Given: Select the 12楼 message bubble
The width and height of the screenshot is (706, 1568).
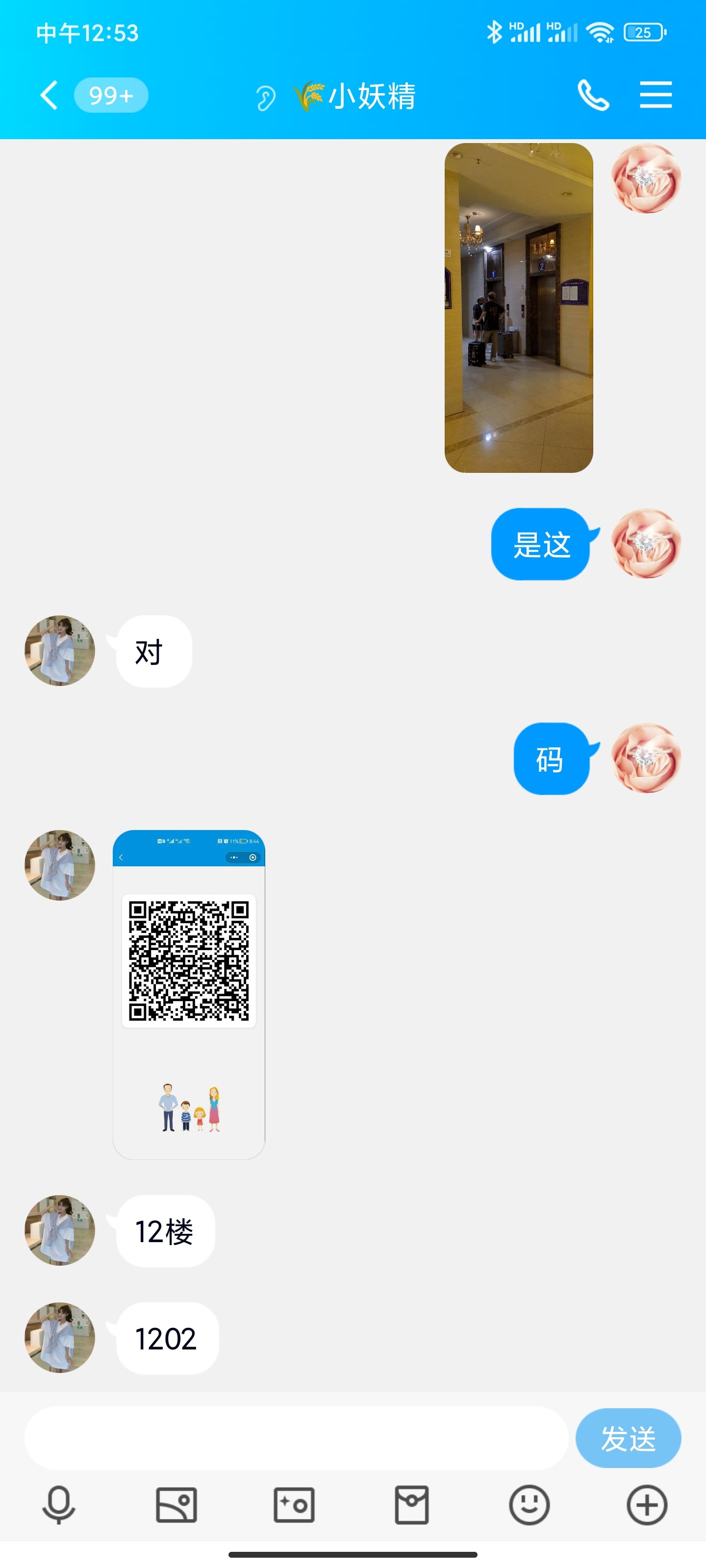Looking at the screenshot, I should tap(163, 1231).
